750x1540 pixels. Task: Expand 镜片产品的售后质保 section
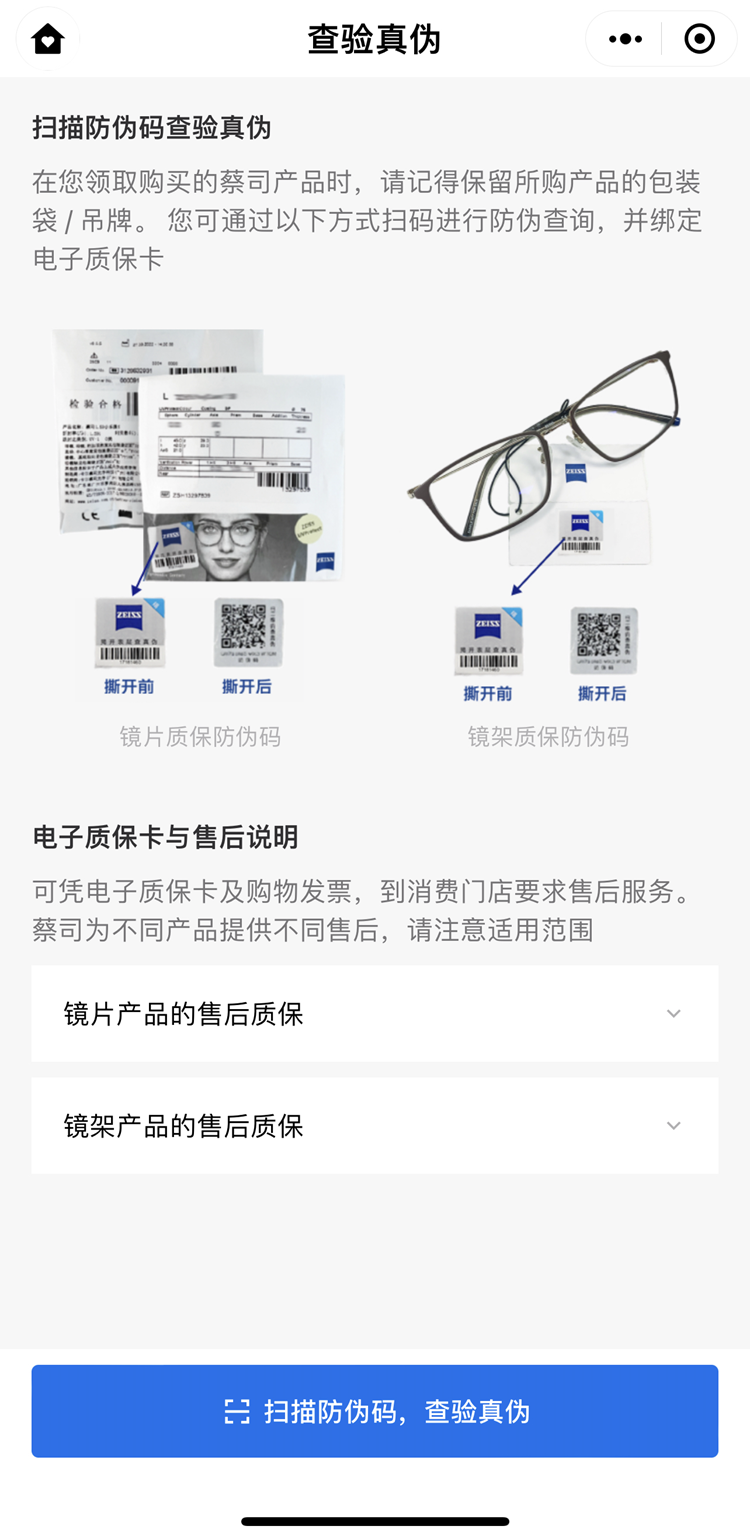tap(374, 1014)
